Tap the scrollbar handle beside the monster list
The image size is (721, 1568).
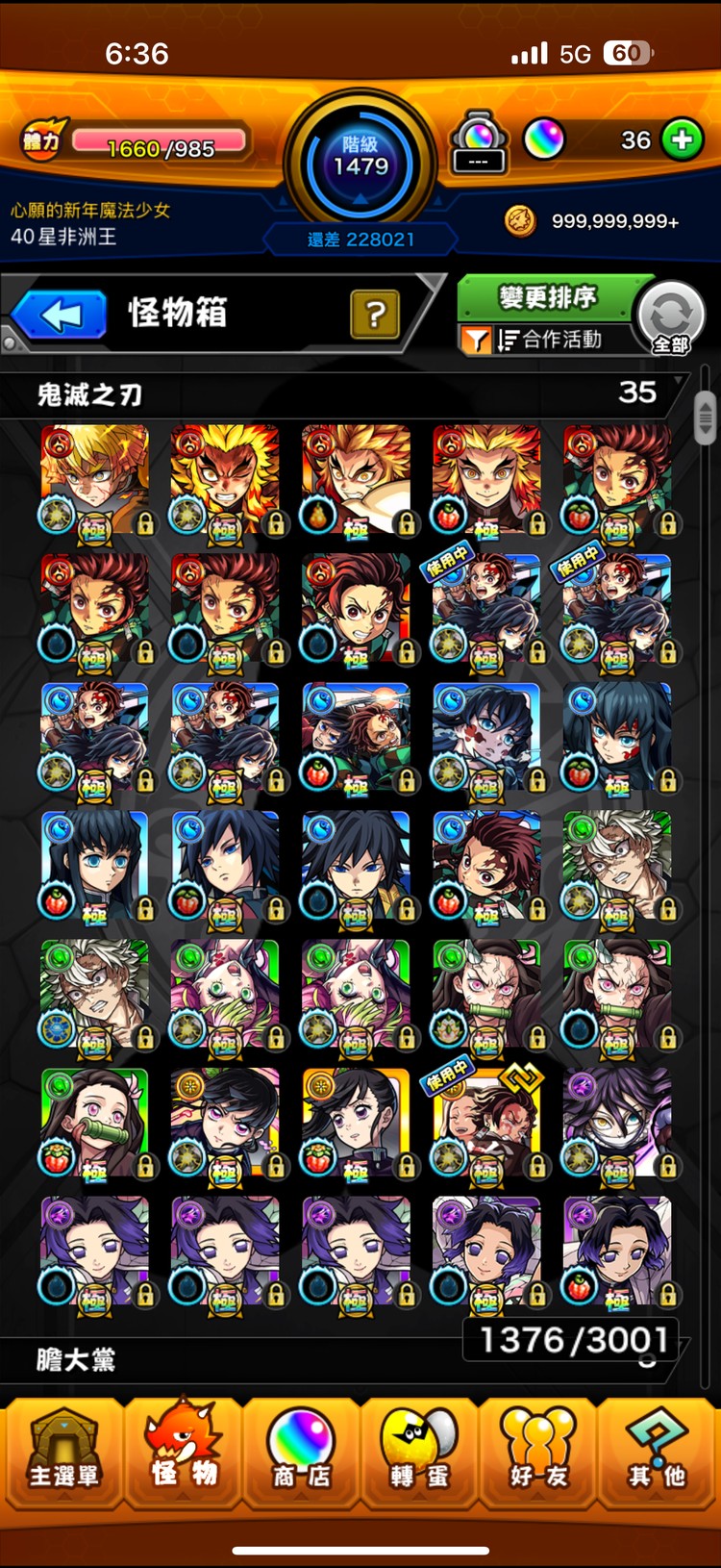pos(705,417)
